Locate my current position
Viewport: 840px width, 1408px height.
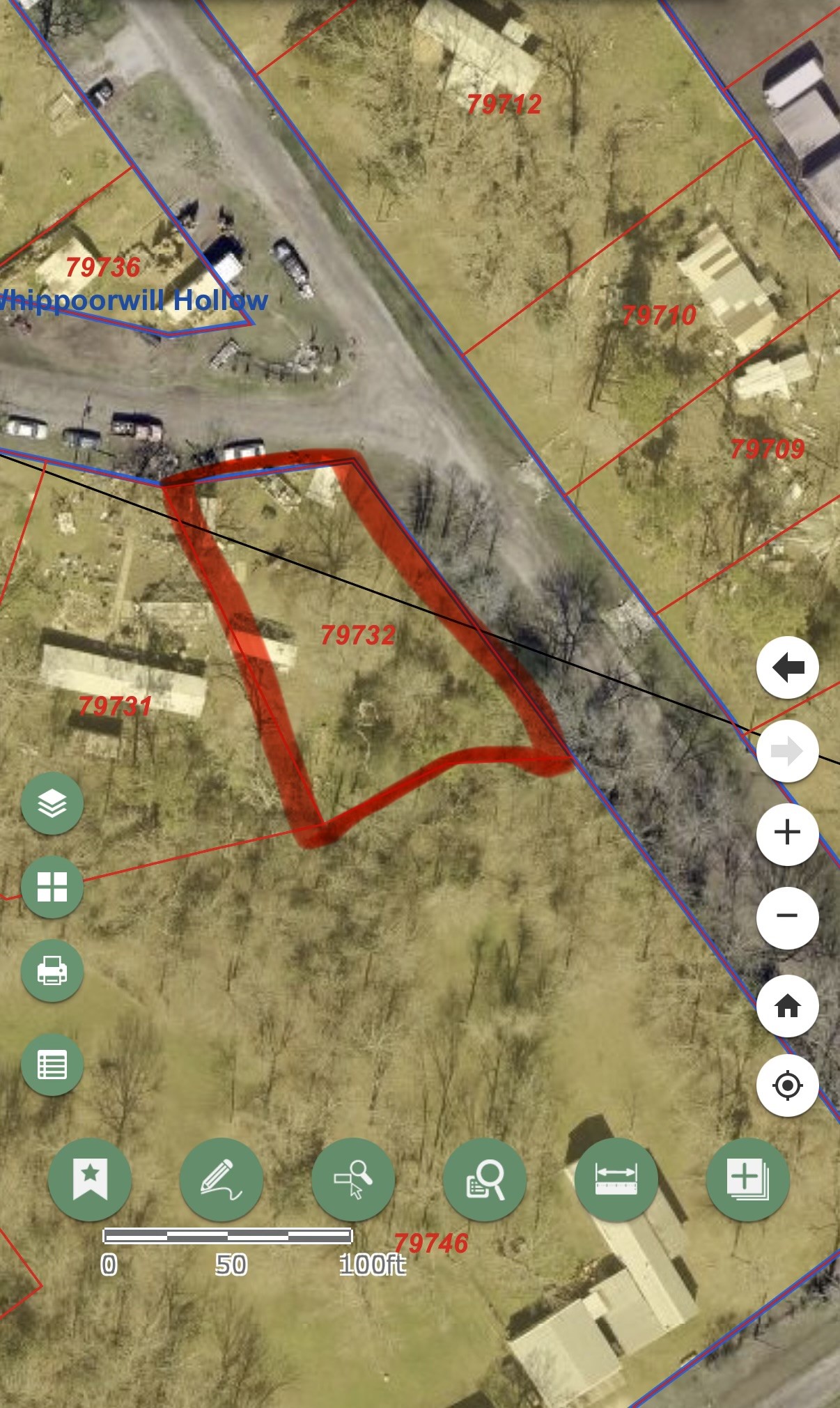pyautogui.click(x=787, y=1085)
